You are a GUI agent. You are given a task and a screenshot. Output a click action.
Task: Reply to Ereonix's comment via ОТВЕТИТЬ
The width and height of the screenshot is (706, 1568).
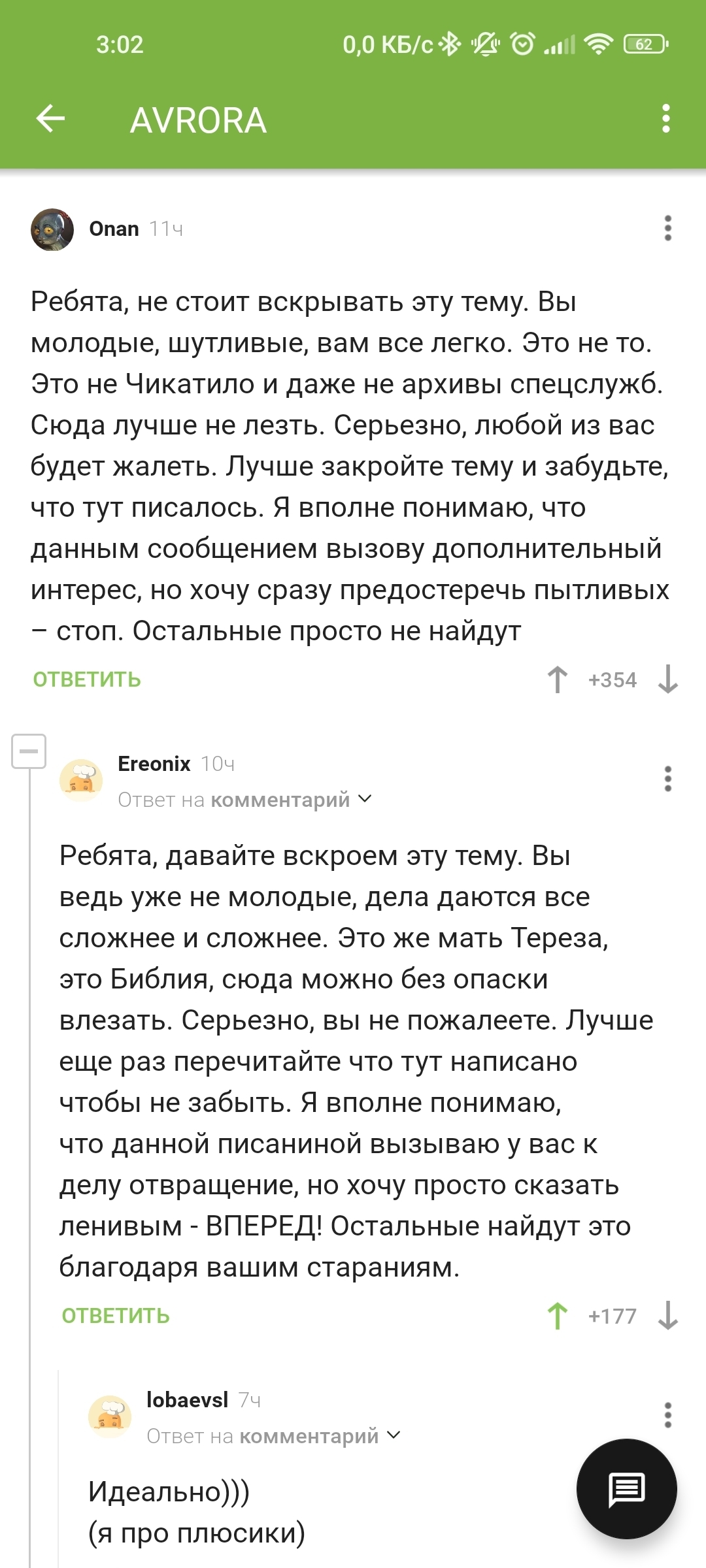(116, 1316)
